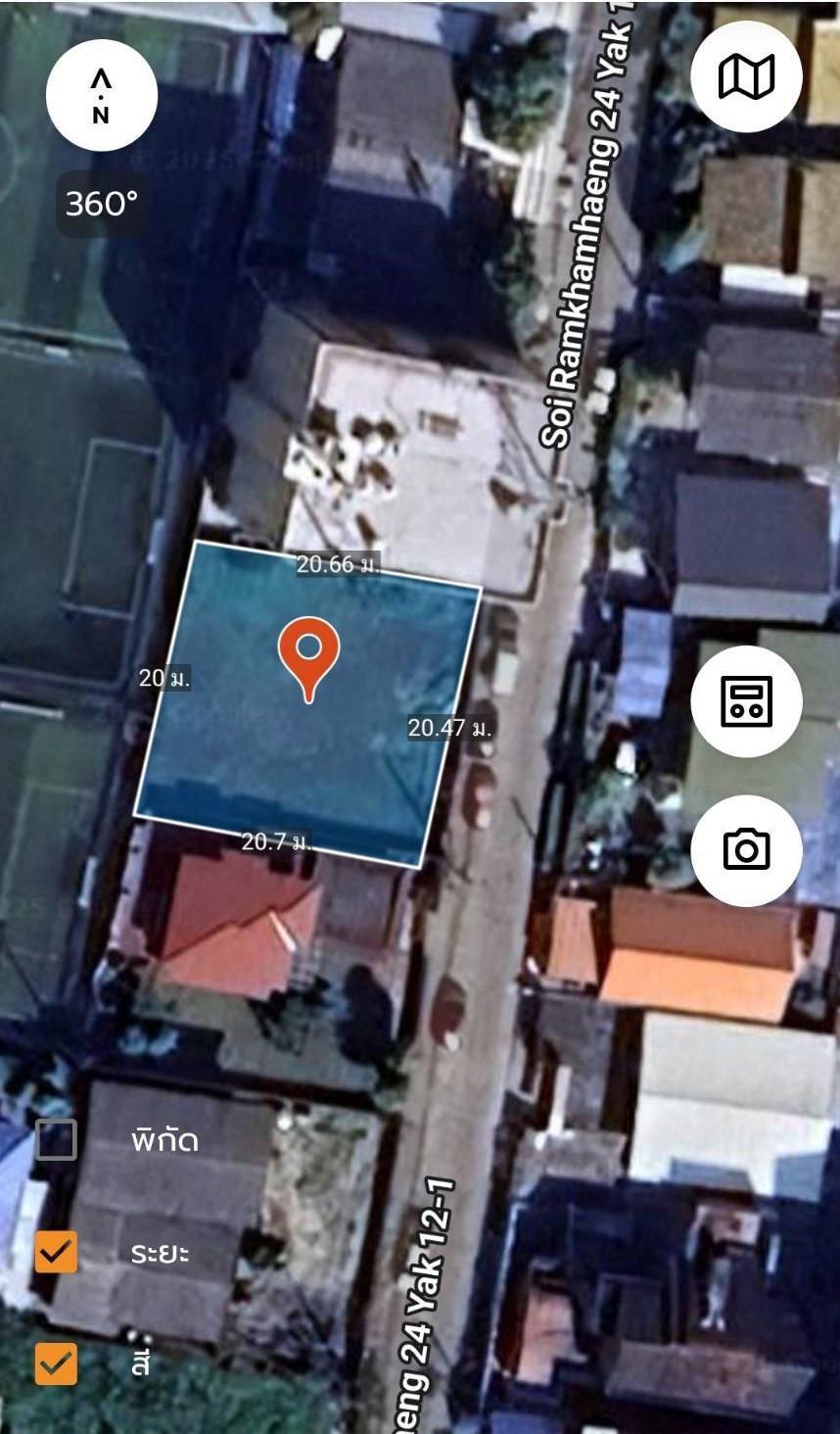Uncheck the ระยะ (distance) checkbox
Viewport: 840px width, 1434px height.
pyautogui.click(x=56, y=1251)
